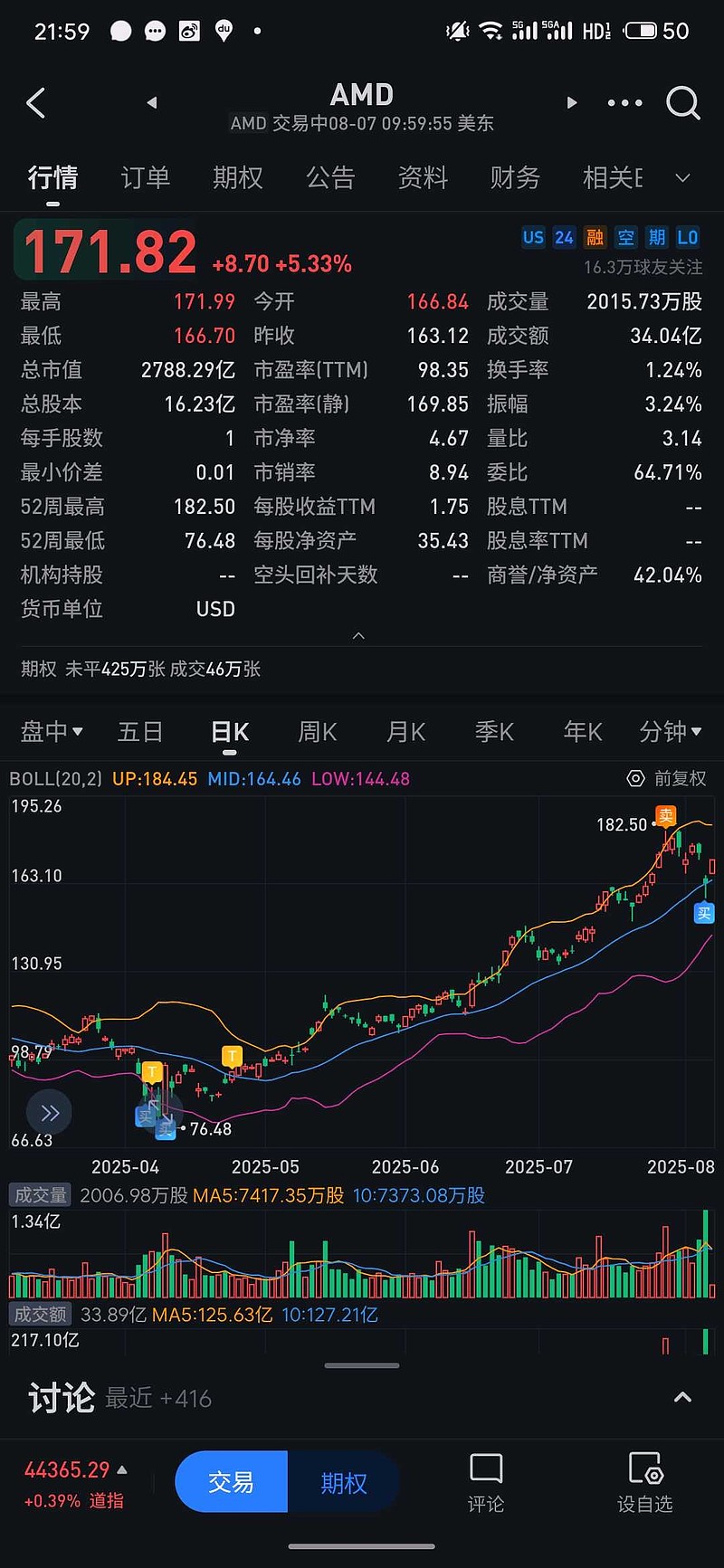Image resolution: width=724 pixels, height=1568 pixels.
Task: Go back using the top-left arrow
Action: click(x=36, y=103)
